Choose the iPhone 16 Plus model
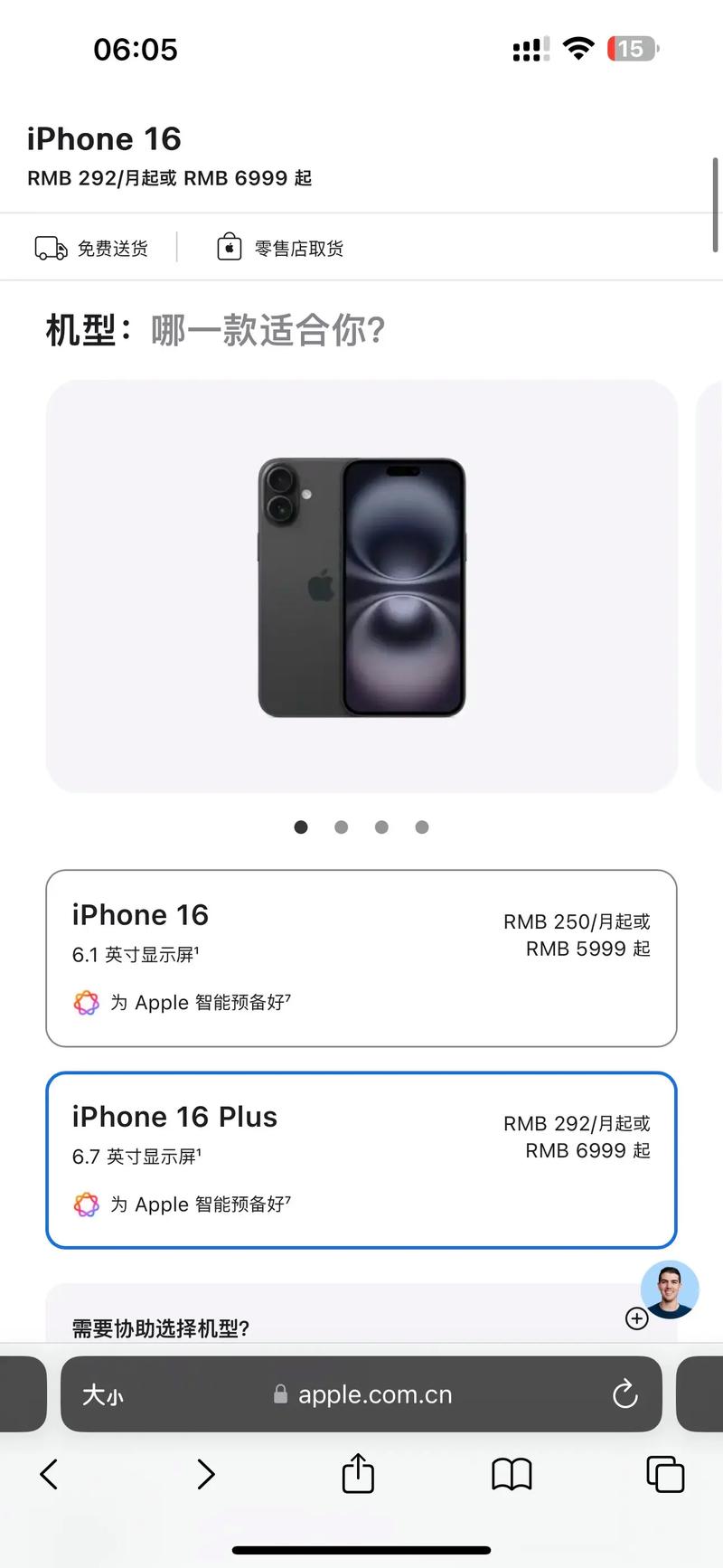Screen dimensions: 723x1568 click(361, 1160)
